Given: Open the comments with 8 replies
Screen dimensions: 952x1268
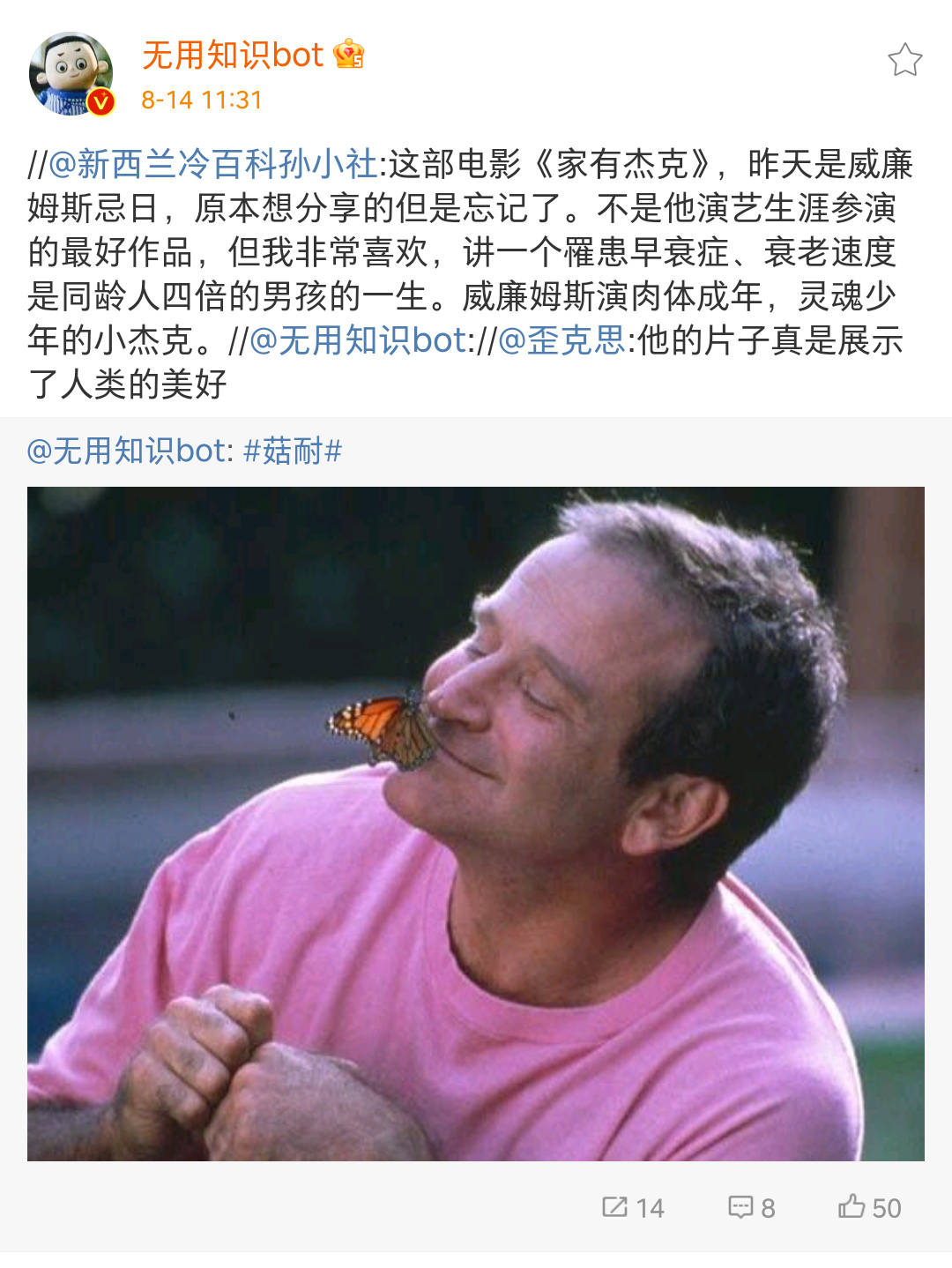Looking at the screenshot, I should point(751,1207).
